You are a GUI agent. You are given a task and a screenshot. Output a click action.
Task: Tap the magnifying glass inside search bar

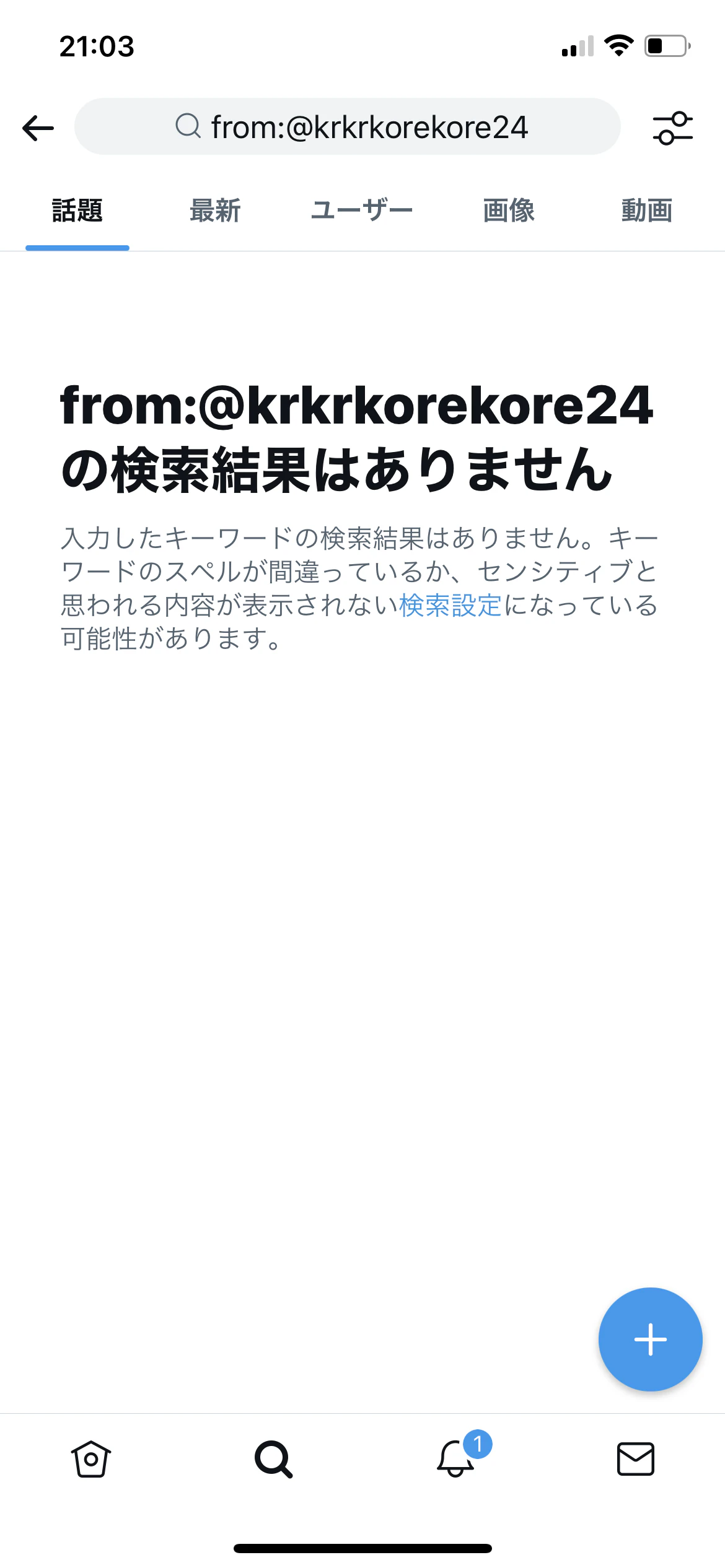click(x=188, y=127)
